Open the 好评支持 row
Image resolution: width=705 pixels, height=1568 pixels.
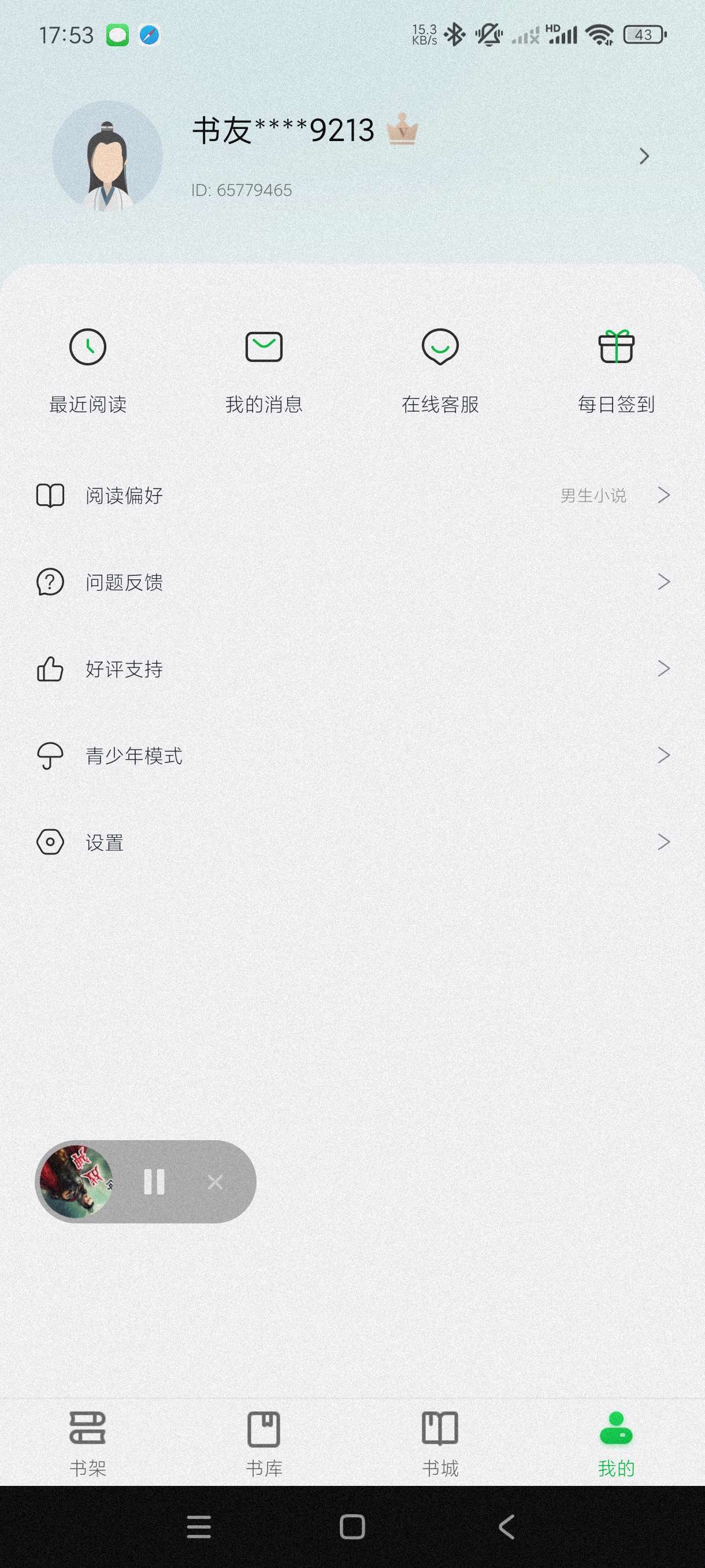tap(352, 669)
